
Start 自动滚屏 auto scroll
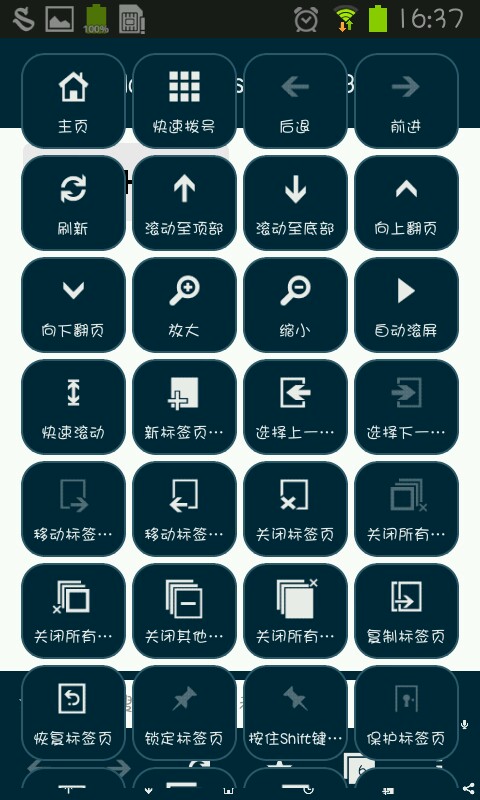(407, 305)
